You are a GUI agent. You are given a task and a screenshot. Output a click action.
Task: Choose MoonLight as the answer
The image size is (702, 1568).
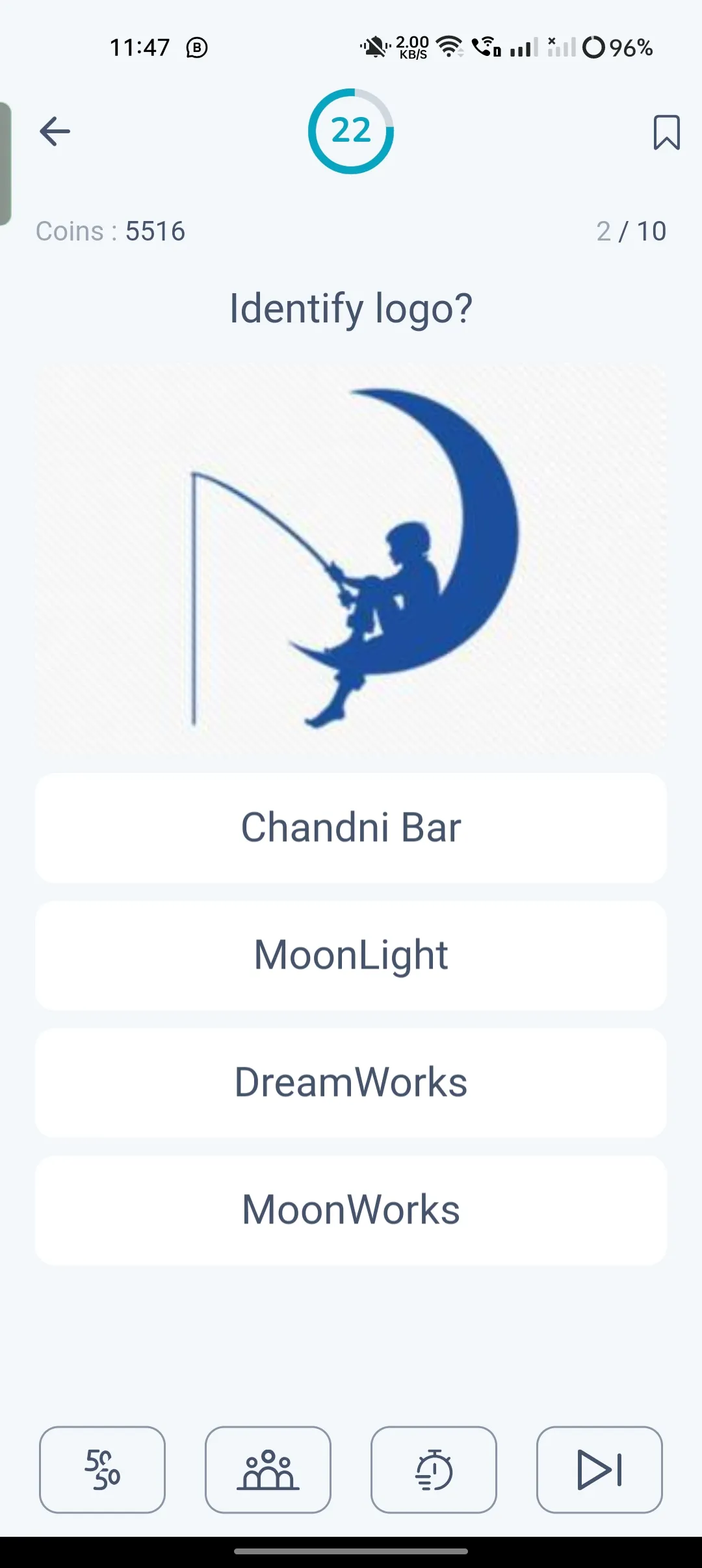click(351, 955)
